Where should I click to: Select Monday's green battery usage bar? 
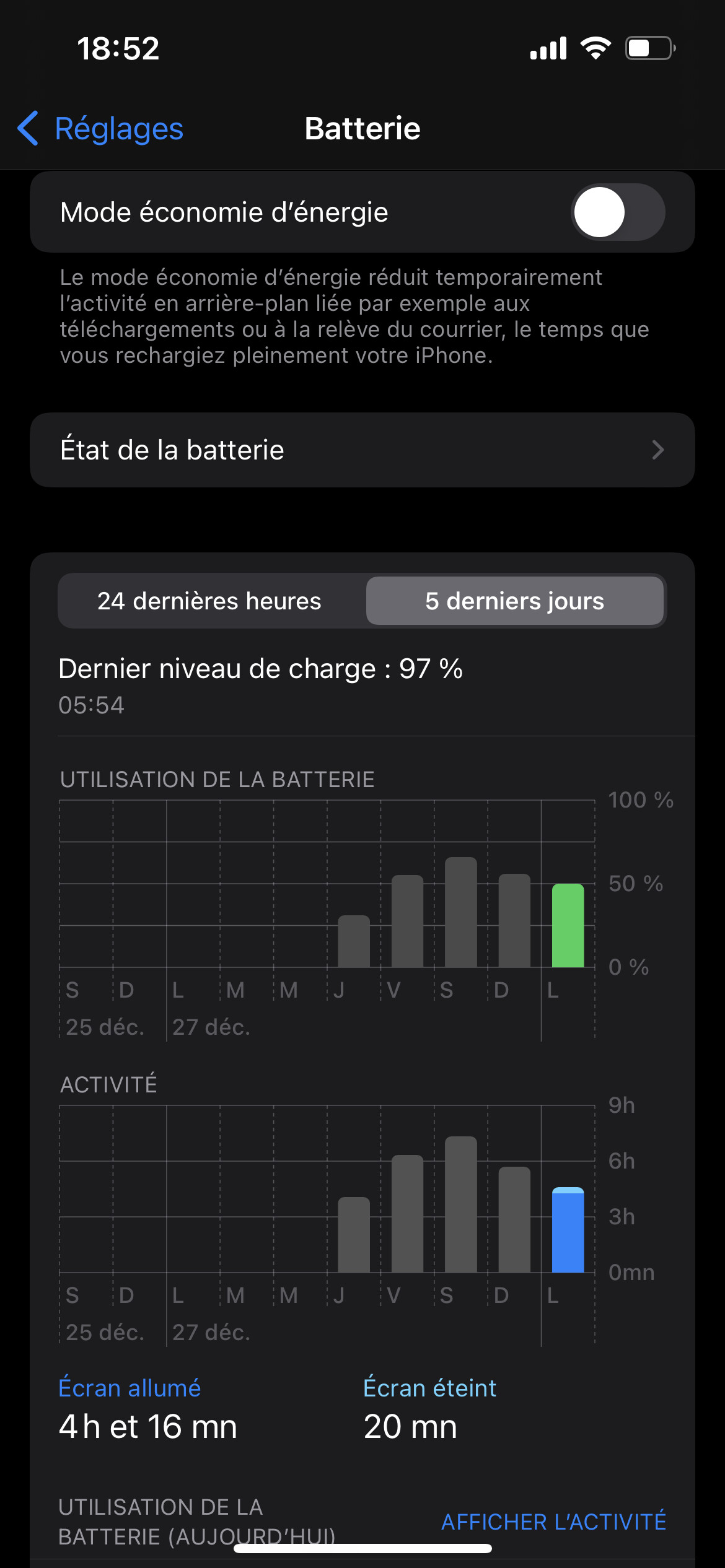[x=568, y=926]
